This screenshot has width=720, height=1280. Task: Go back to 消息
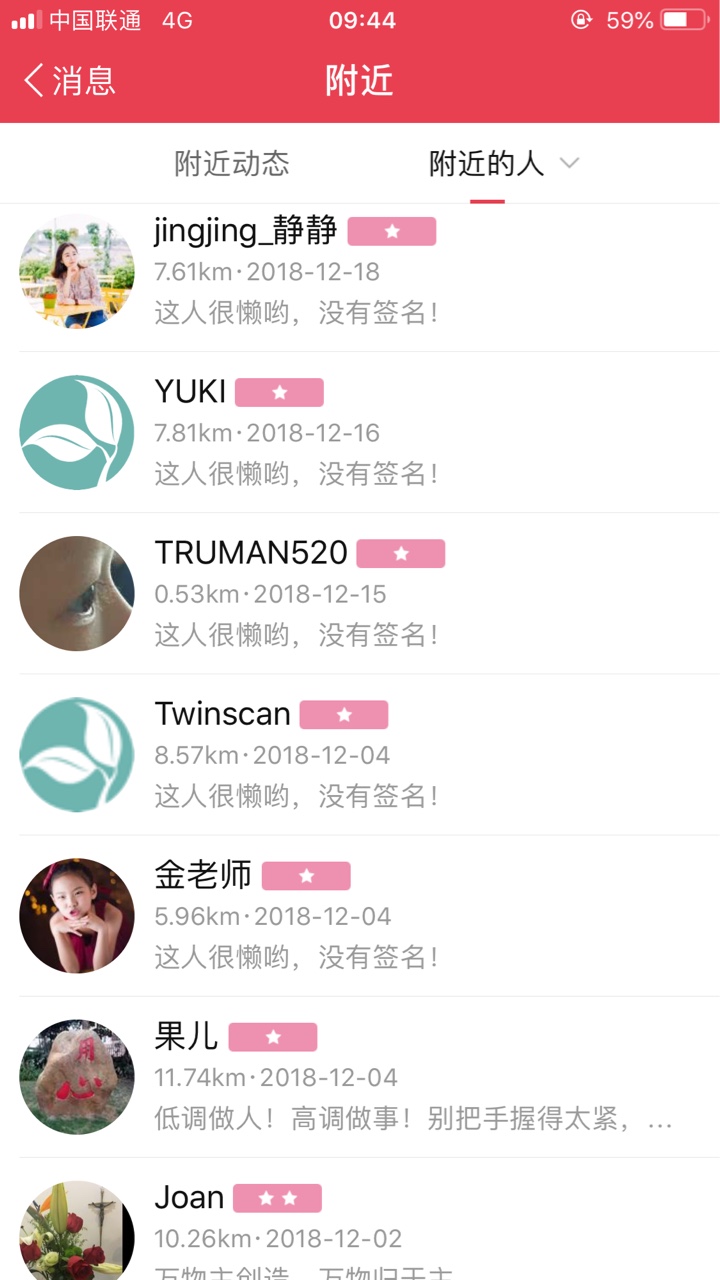coord(69,81)
